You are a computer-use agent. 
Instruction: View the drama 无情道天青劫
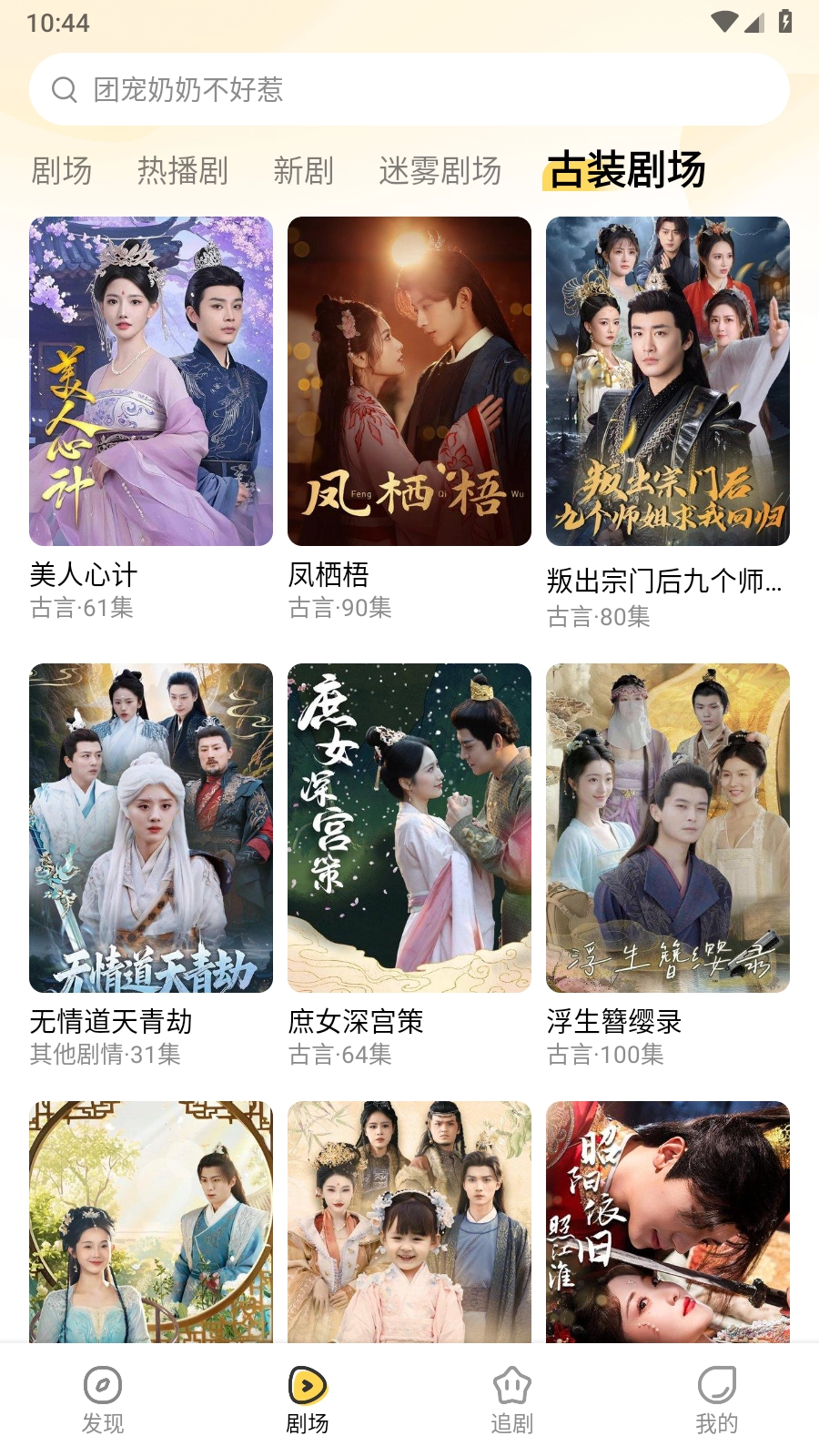click(151, 828)
